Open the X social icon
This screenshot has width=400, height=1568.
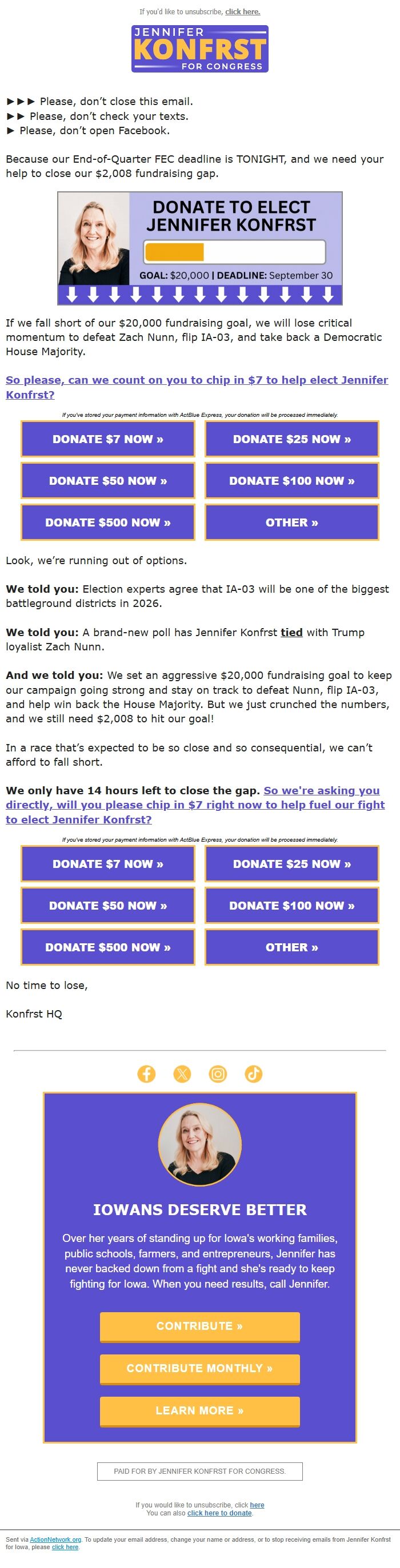coord(182,1073)
